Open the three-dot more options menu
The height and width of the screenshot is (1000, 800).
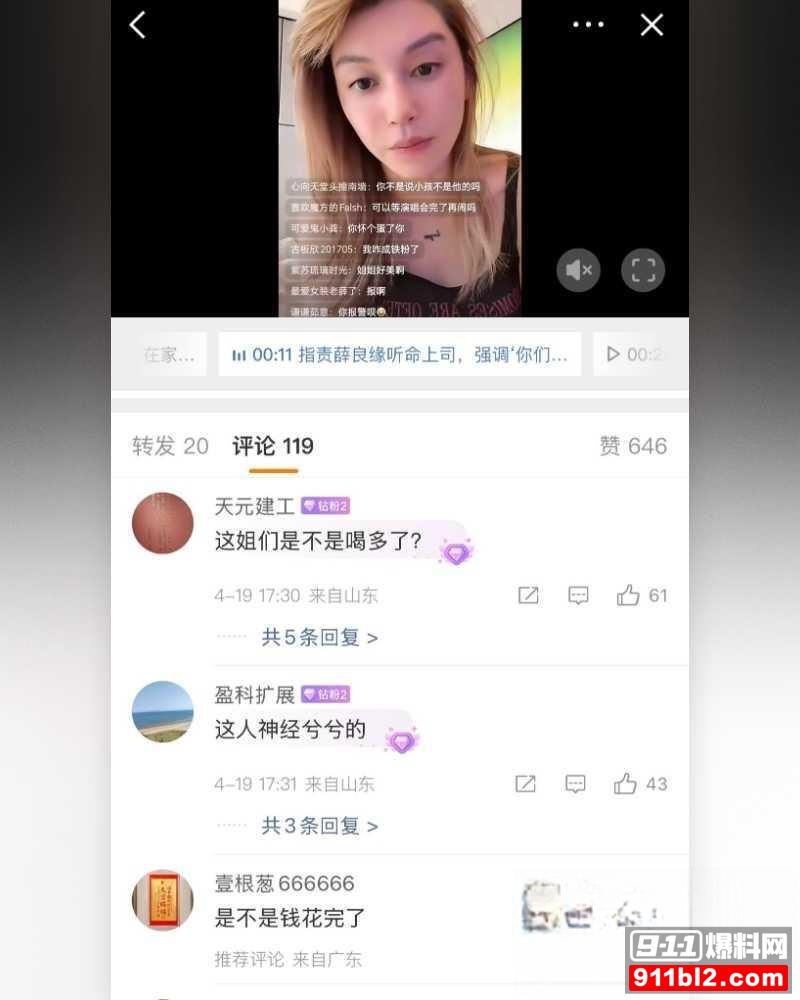tap(588, 24)
